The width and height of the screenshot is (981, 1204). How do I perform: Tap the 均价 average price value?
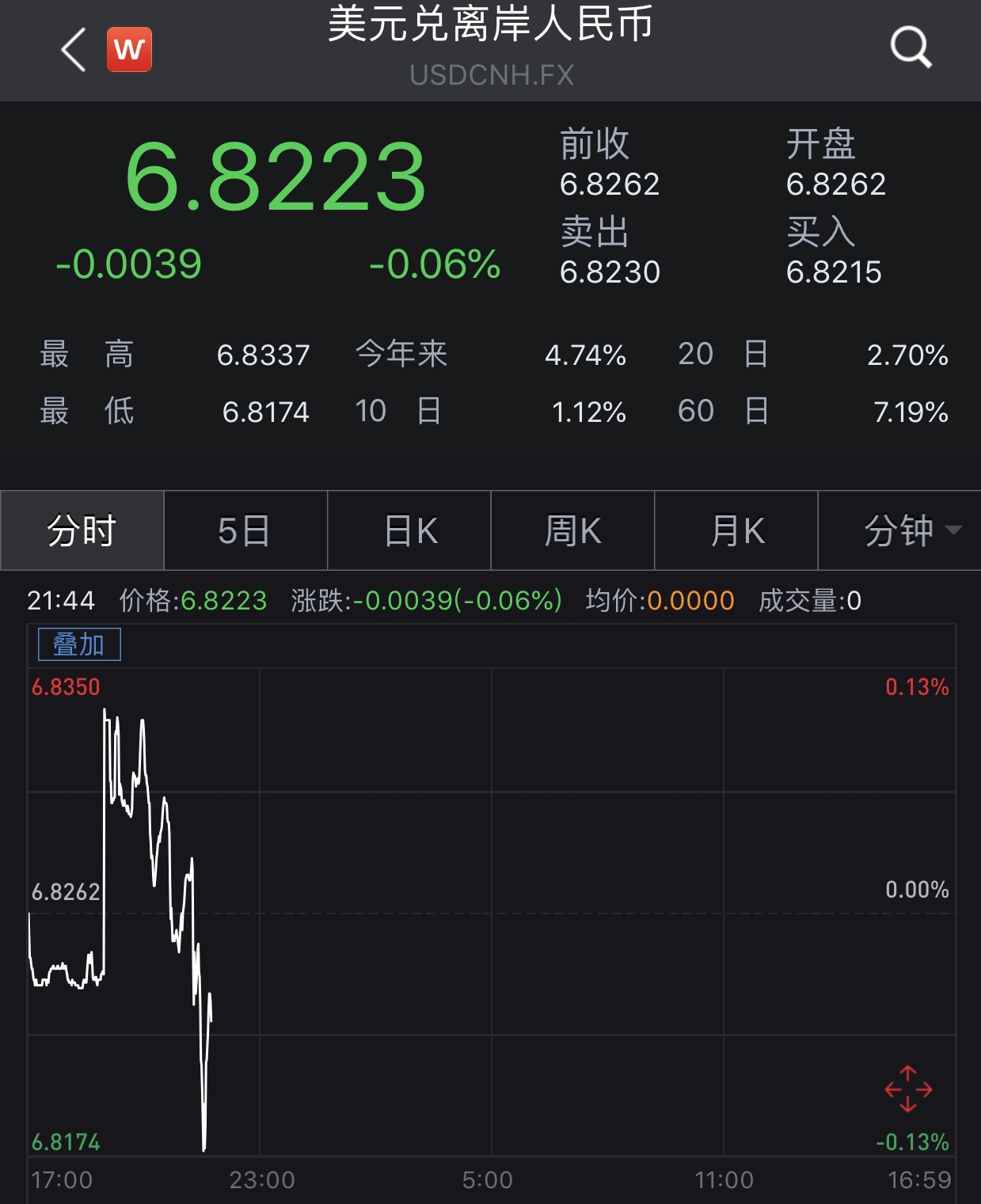(694, 602)
